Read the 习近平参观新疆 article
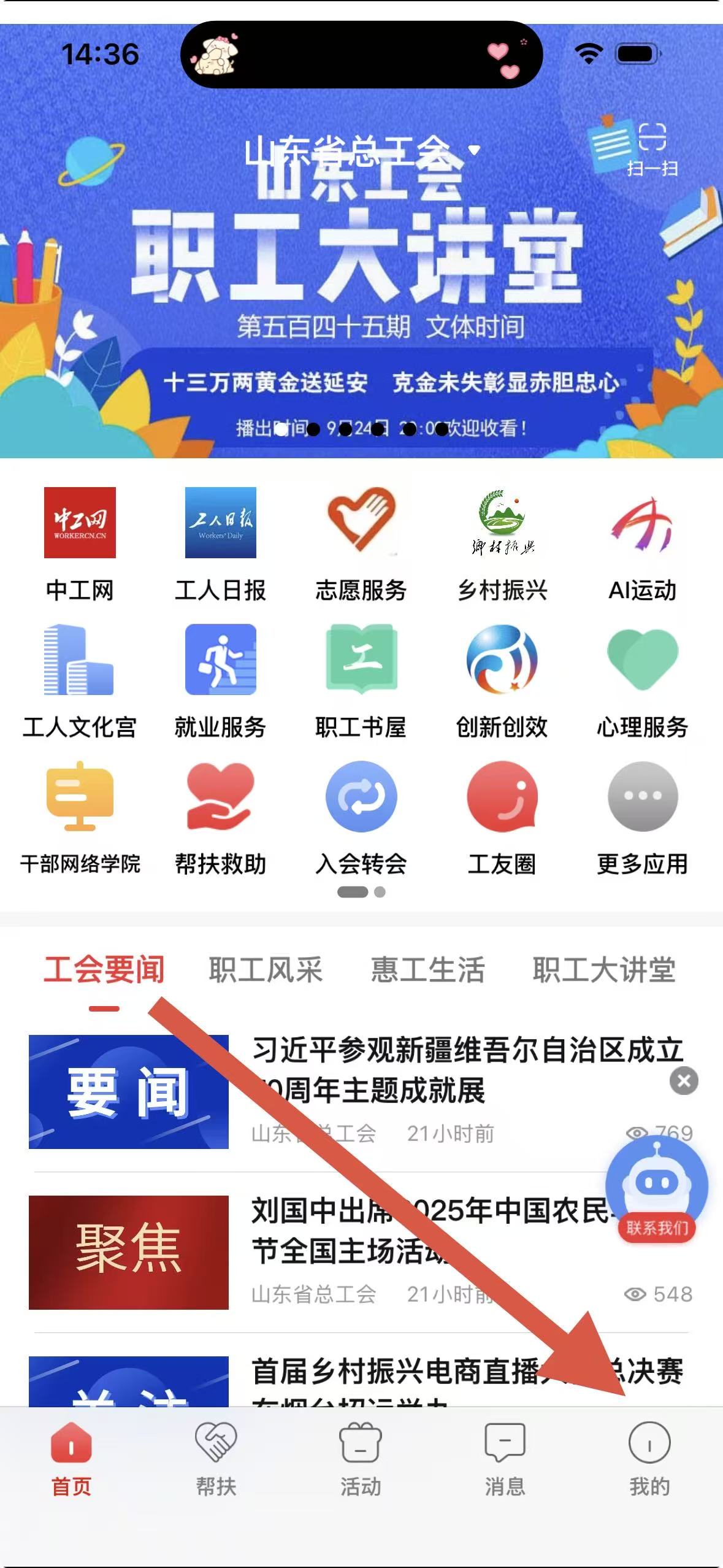Image resolution: width=723 pixels, height=1568 pixels. pyautogui.click(x=466, y=1070)
